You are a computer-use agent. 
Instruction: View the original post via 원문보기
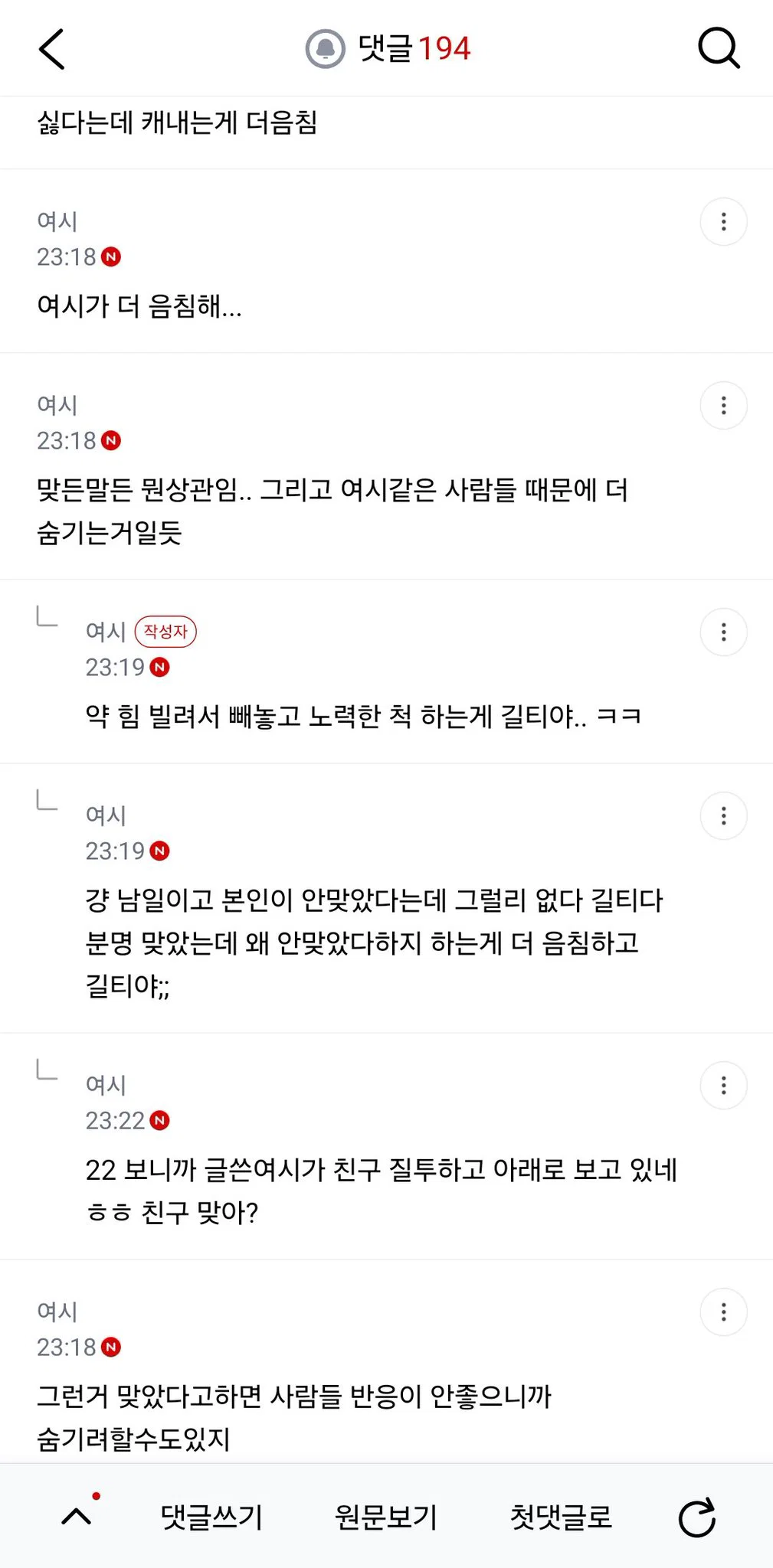click(x=386, y=1517)
